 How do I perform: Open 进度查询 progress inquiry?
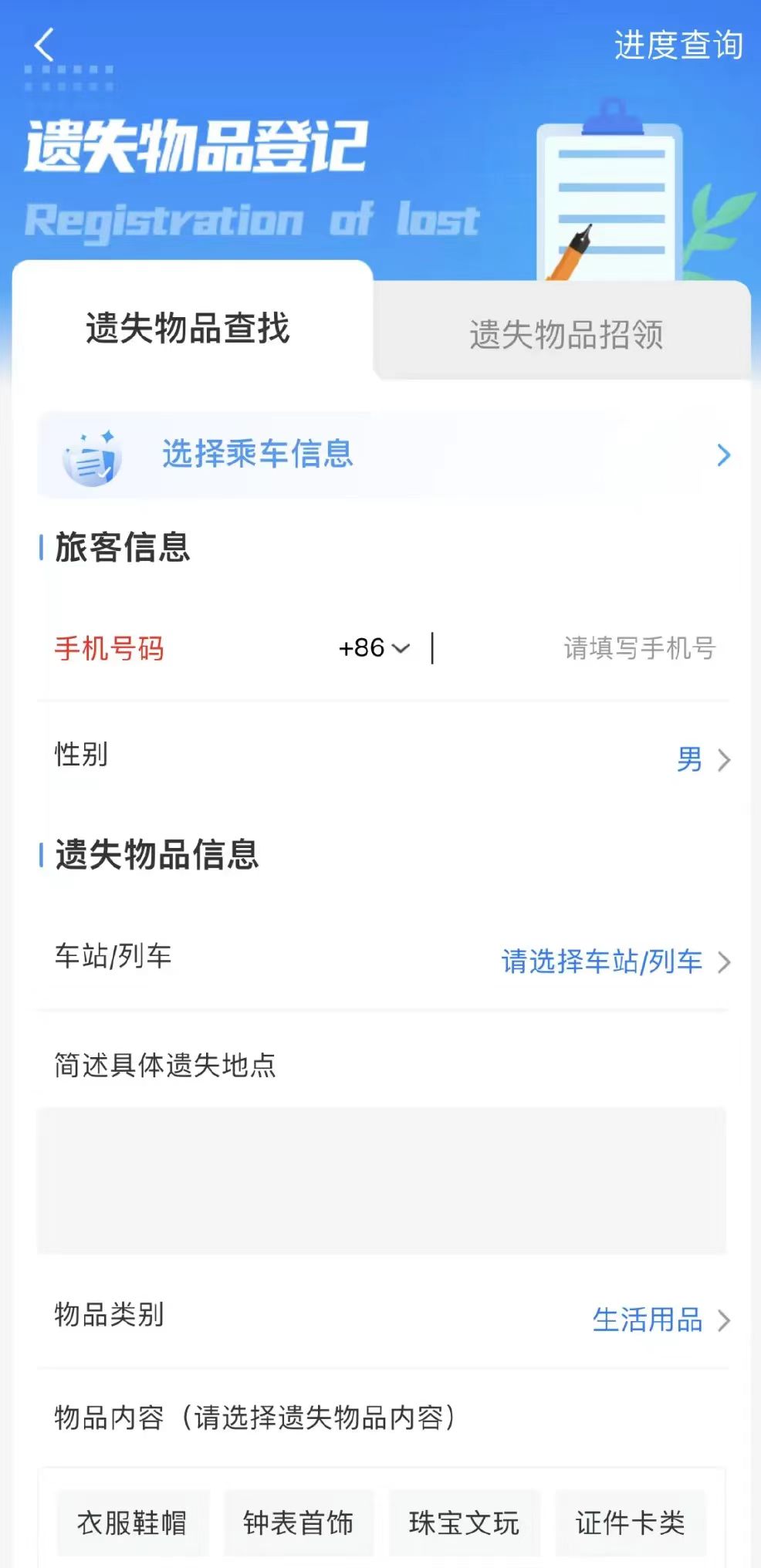pyautogui.click(x=678, y=45)
